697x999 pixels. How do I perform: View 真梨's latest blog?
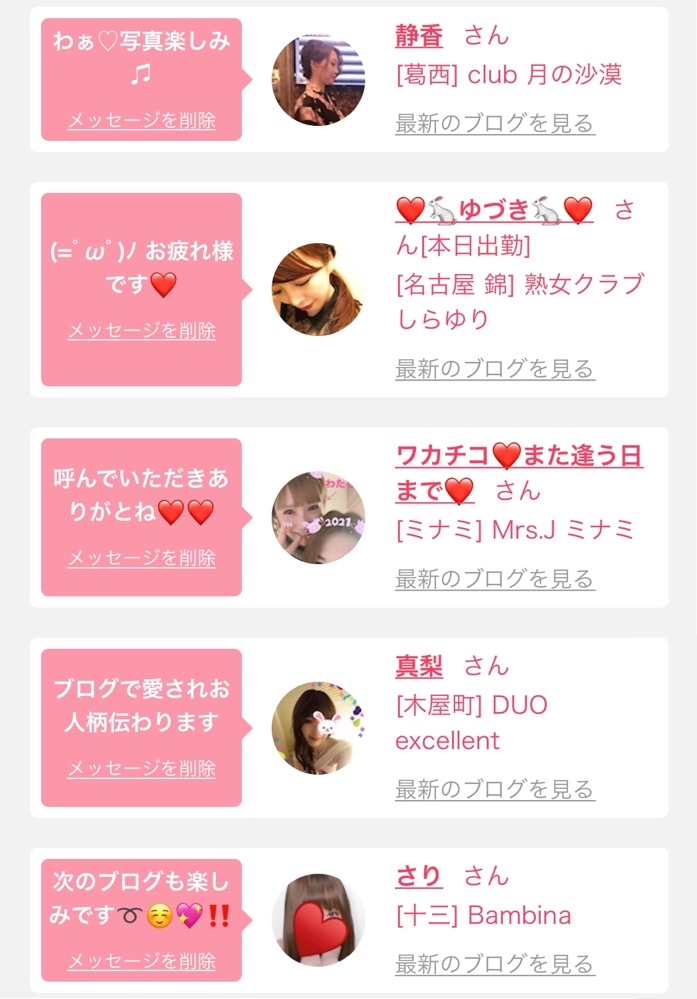click(x=495, y=789)
